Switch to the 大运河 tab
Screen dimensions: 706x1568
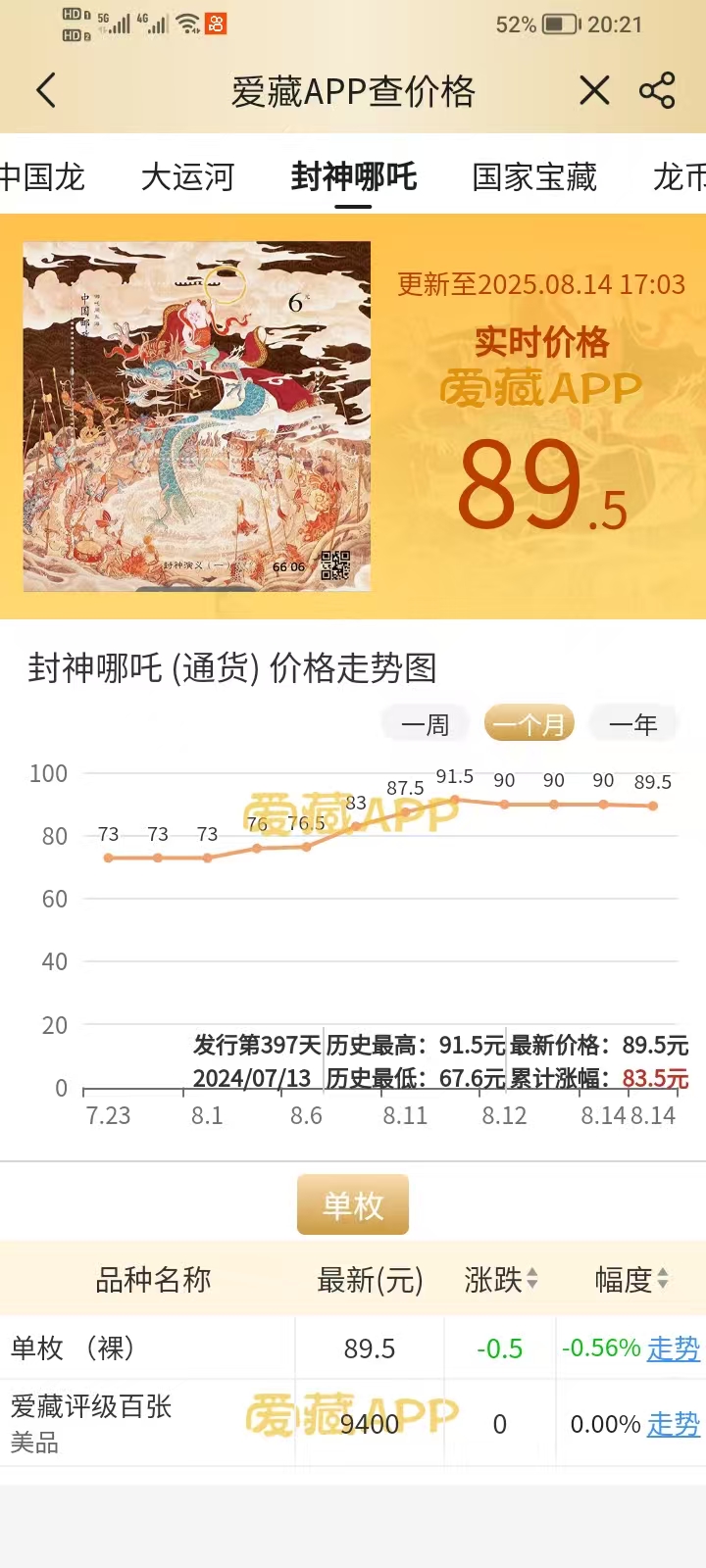coord(187,177)
